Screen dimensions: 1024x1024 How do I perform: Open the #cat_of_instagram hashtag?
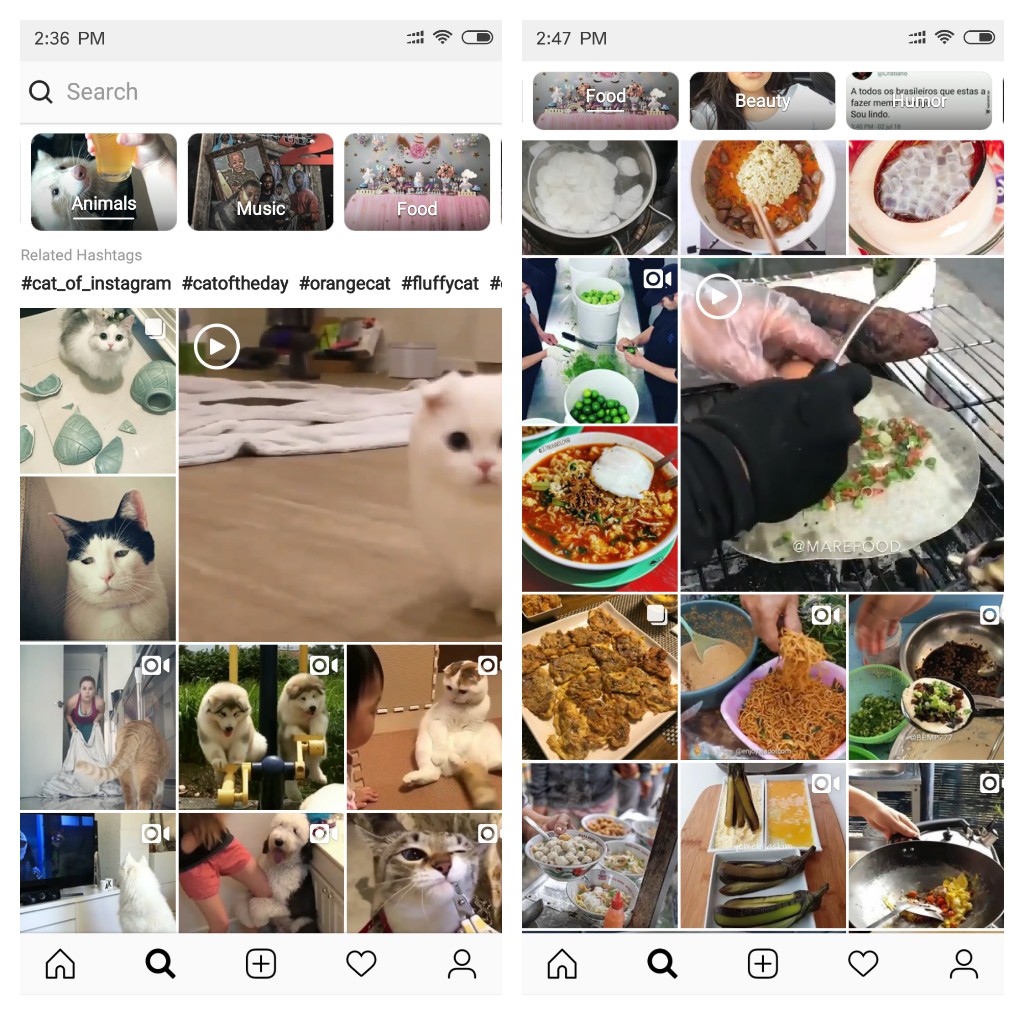click(96, 284)
